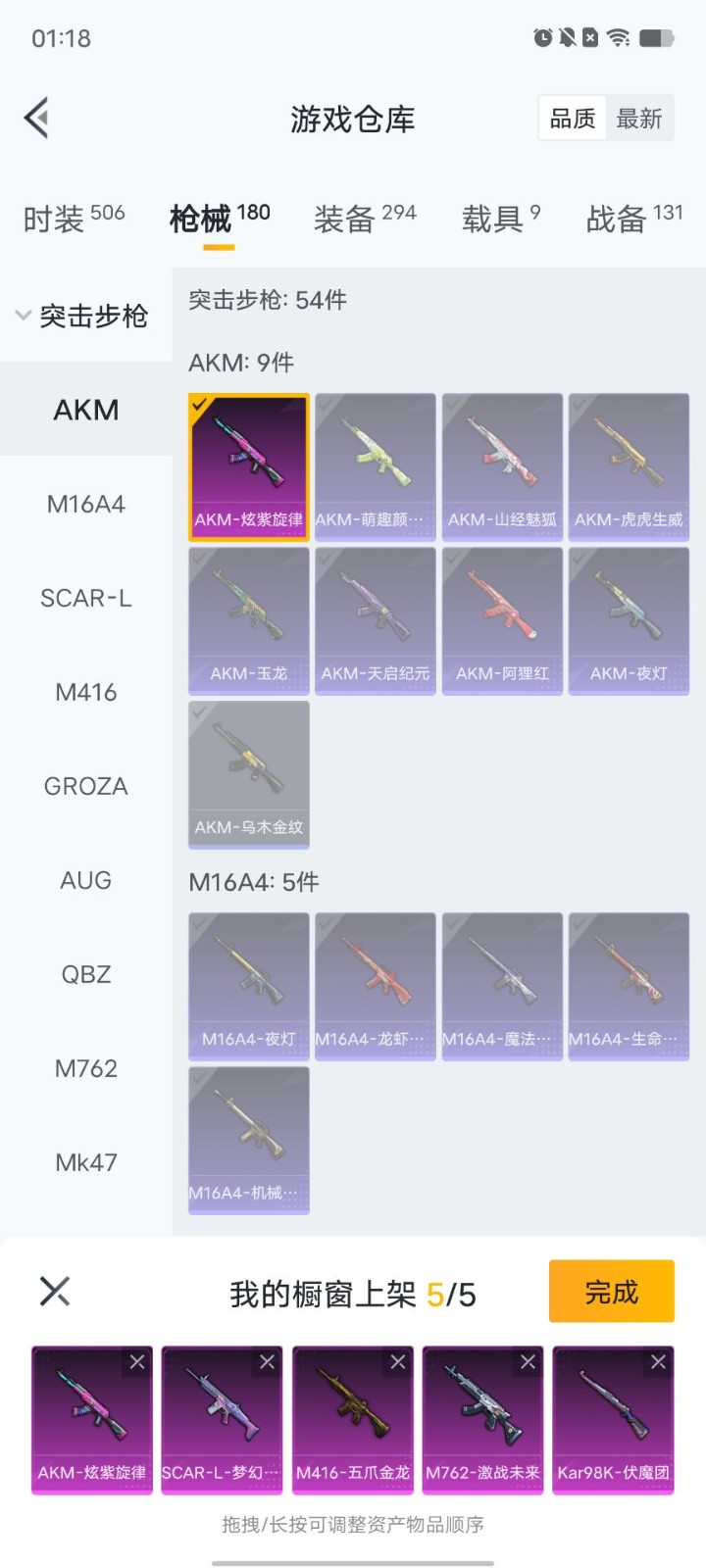This screenshot has width=706, height=1568.
Task: Remove M416-五爪金龙 from showcase
Action: 397,1362
